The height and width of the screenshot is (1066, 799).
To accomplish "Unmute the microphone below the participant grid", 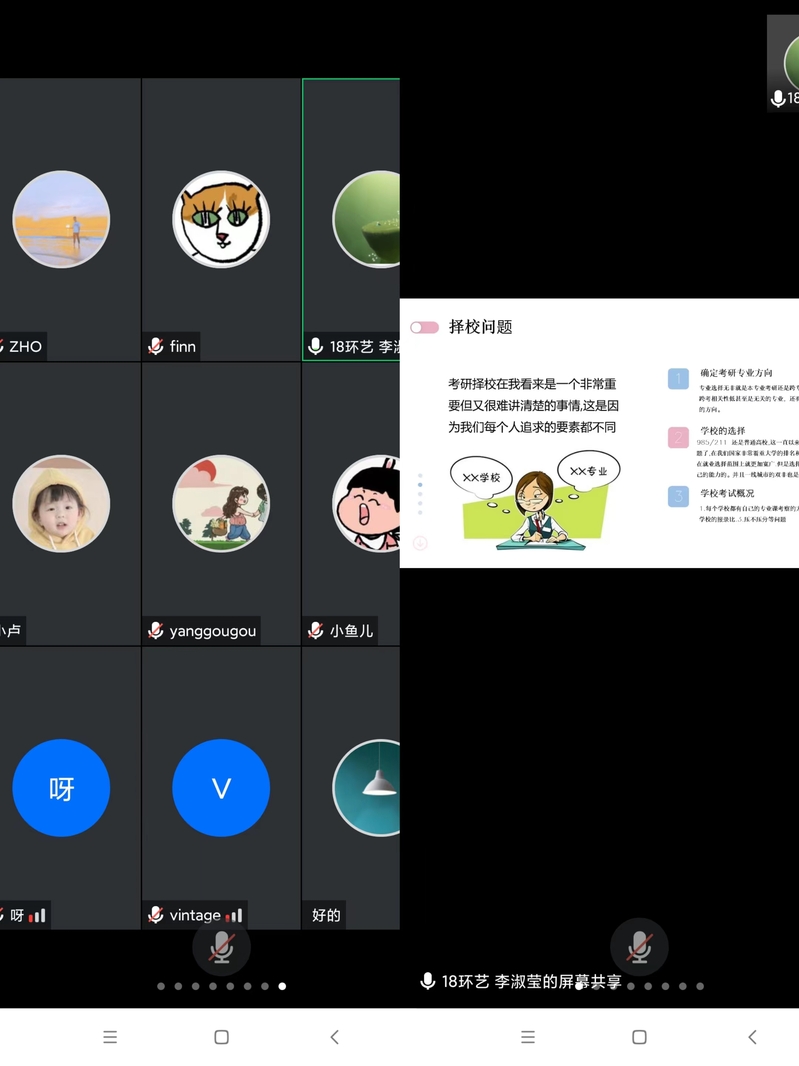I will (x=221, y=946).
